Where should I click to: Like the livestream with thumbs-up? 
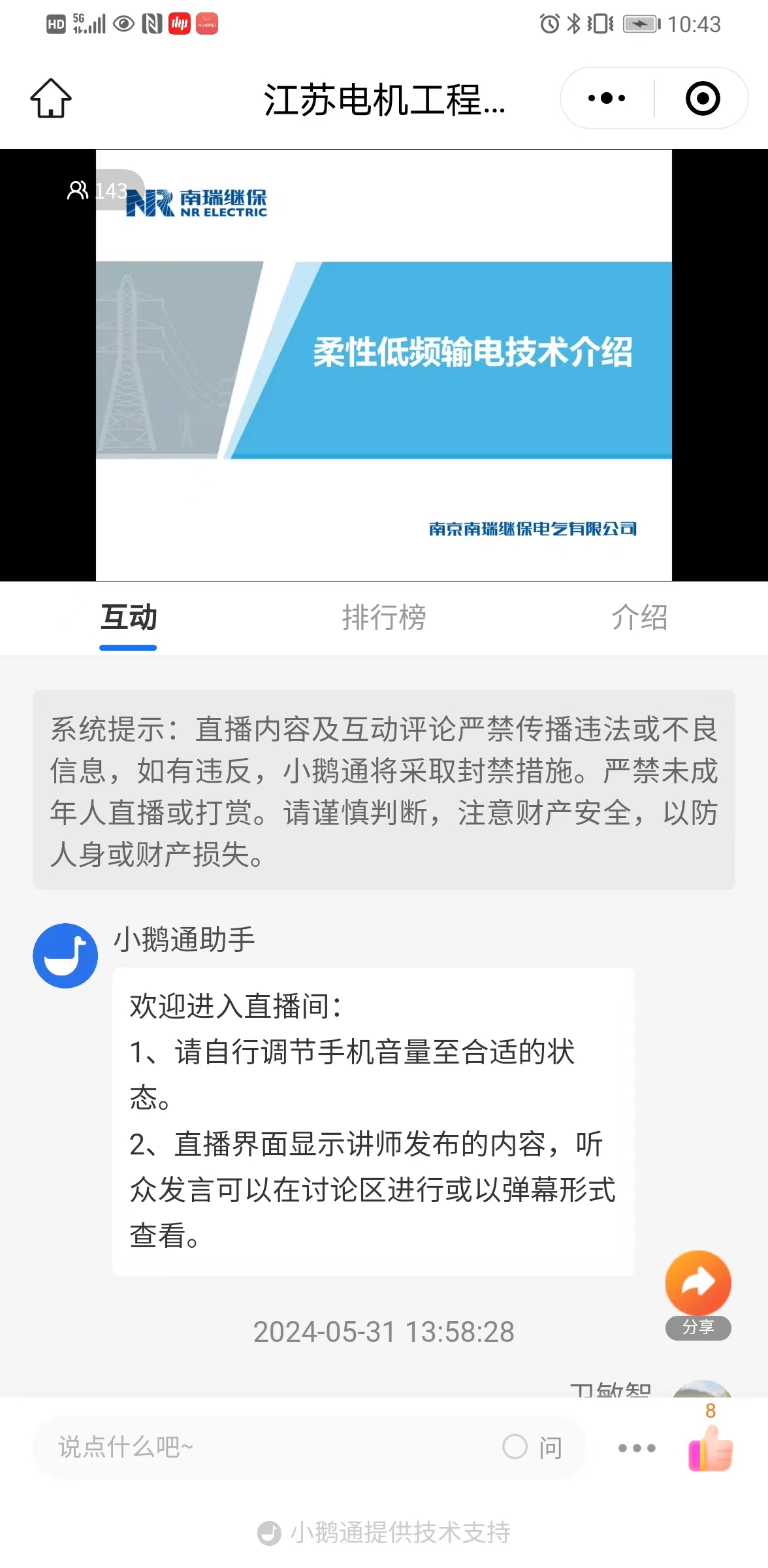coord(711,1447)
